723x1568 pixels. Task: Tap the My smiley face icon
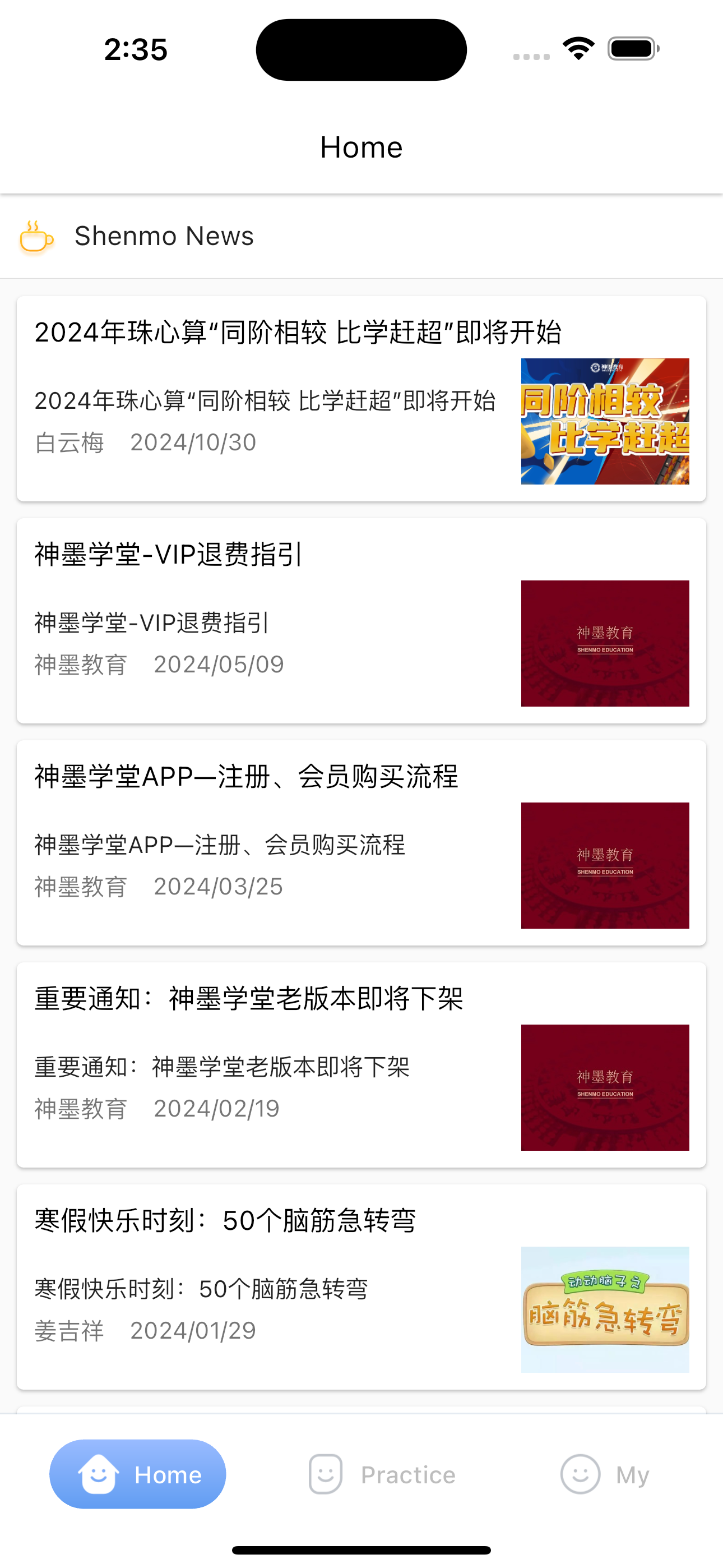[x=580, y=1474]
